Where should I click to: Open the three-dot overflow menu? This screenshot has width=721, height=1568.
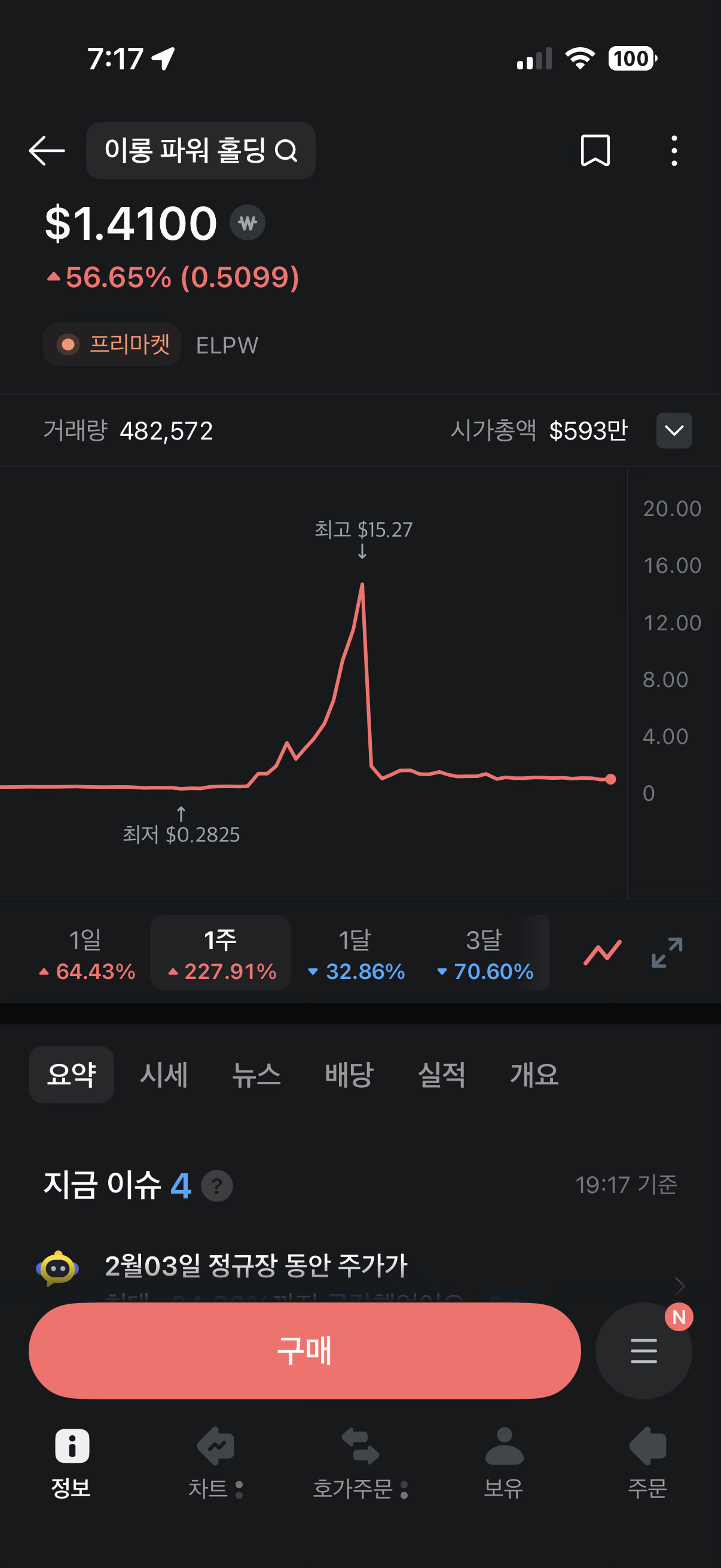(x=674, y=150)
